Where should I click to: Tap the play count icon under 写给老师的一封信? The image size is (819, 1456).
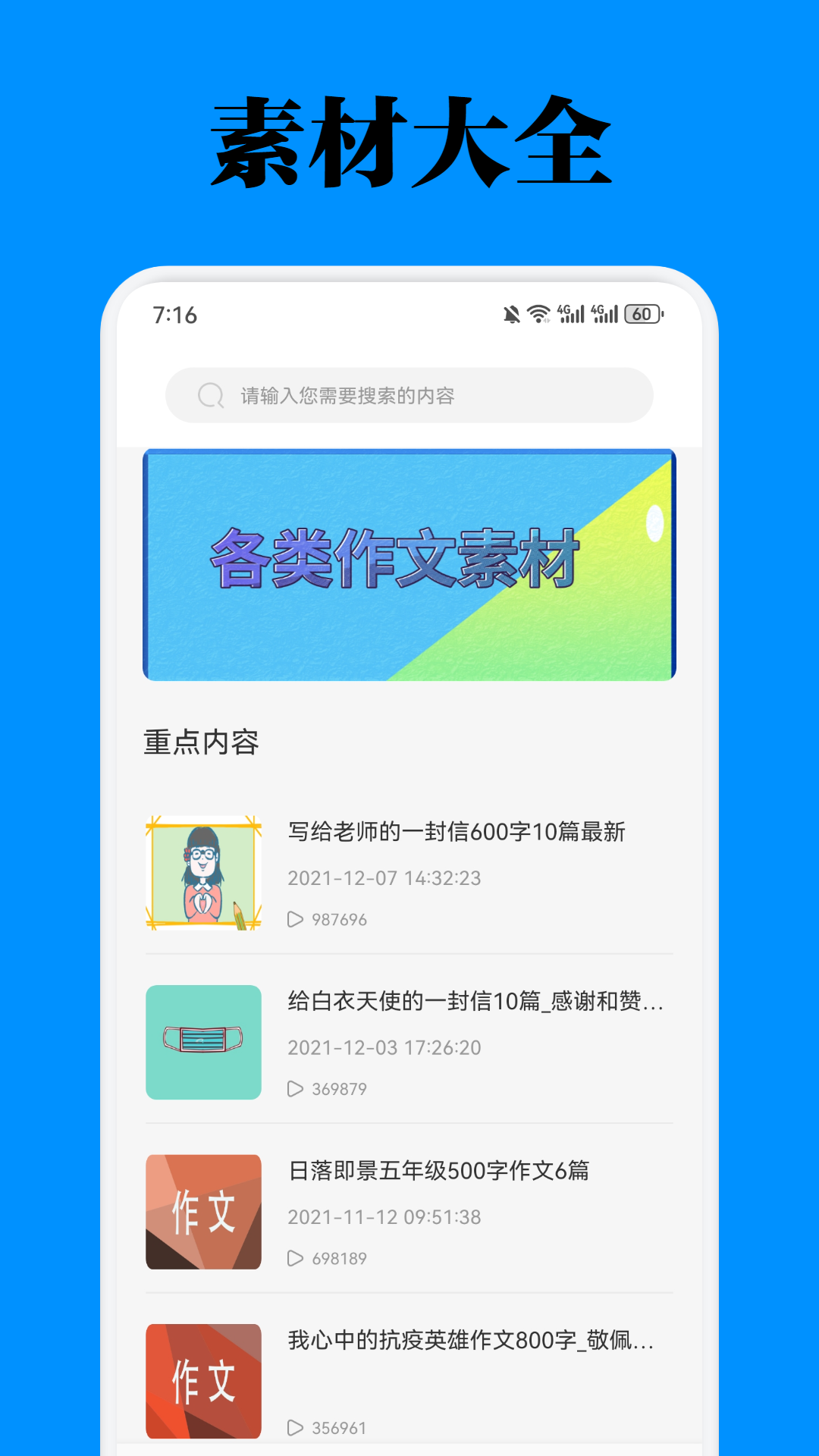(296, 919)
